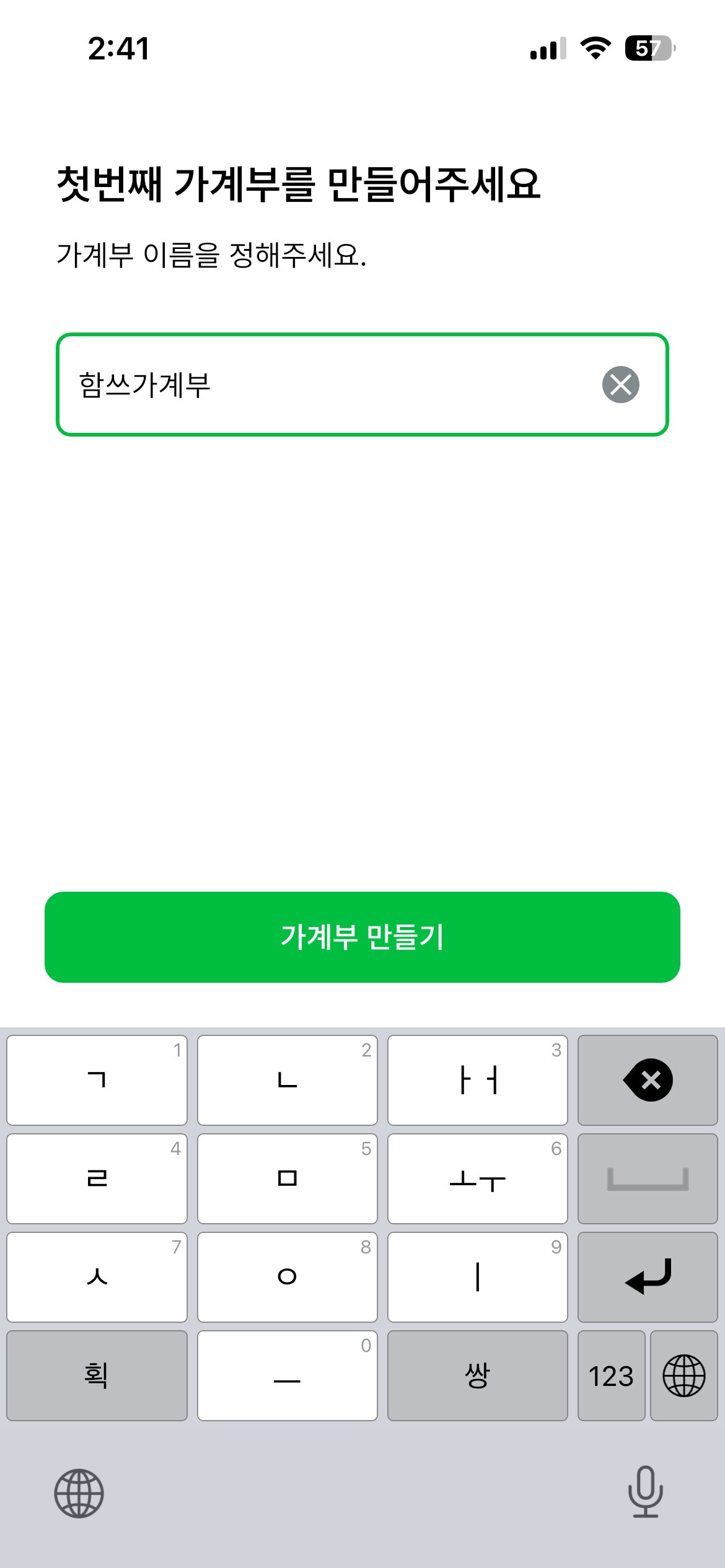
Task: Focus the 가계부 name text field
Action: point(328,385)
